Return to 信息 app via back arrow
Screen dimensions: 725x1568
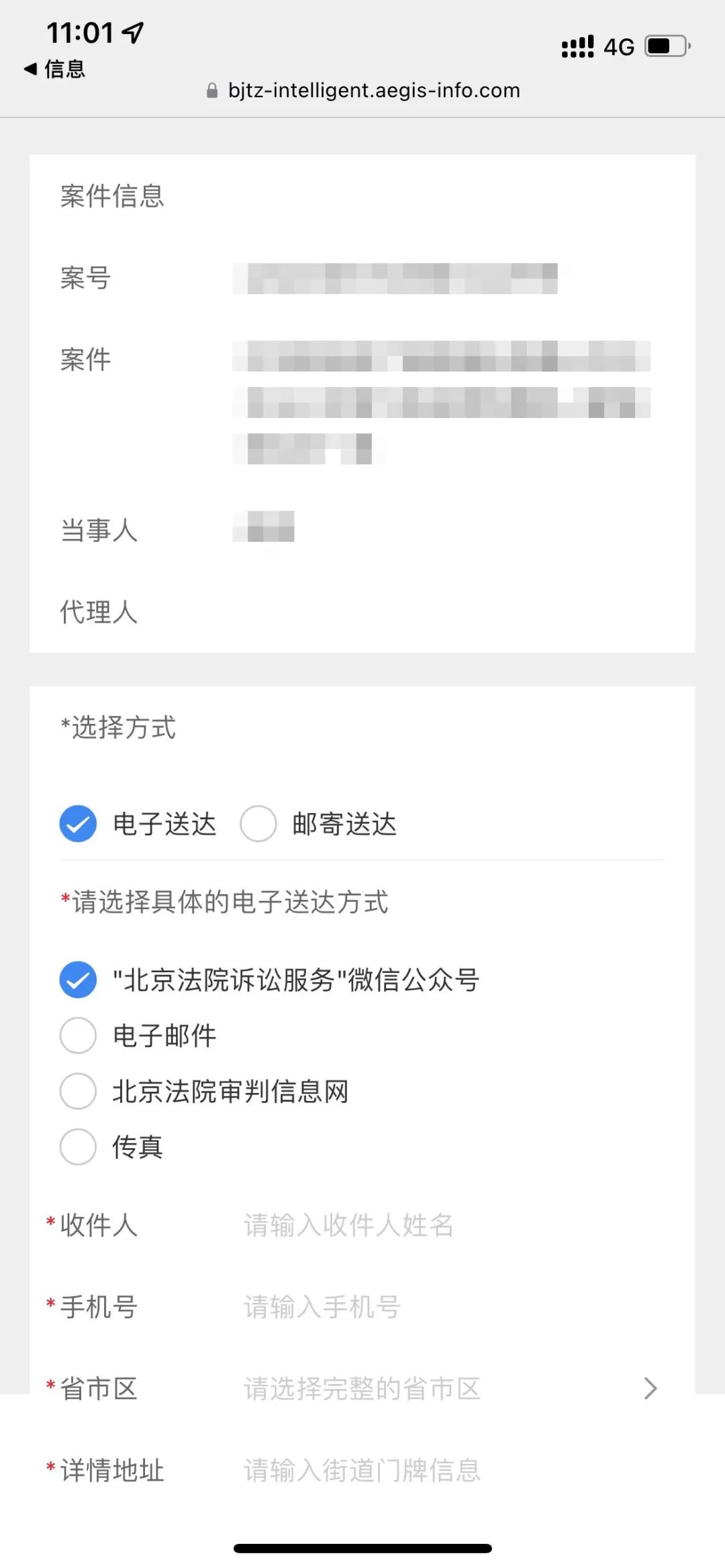point(54,68)
